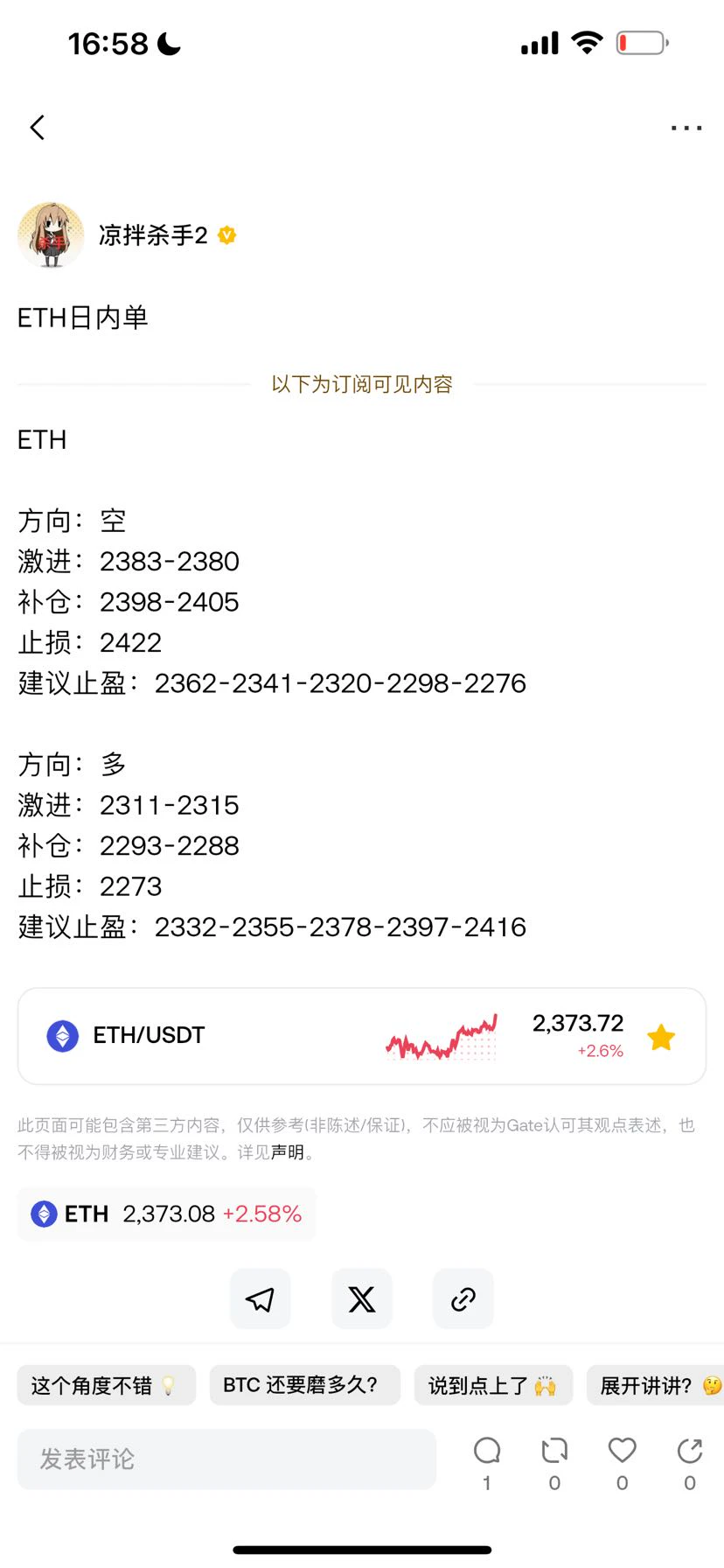Copy the post link

click(x=463, y=1299)
